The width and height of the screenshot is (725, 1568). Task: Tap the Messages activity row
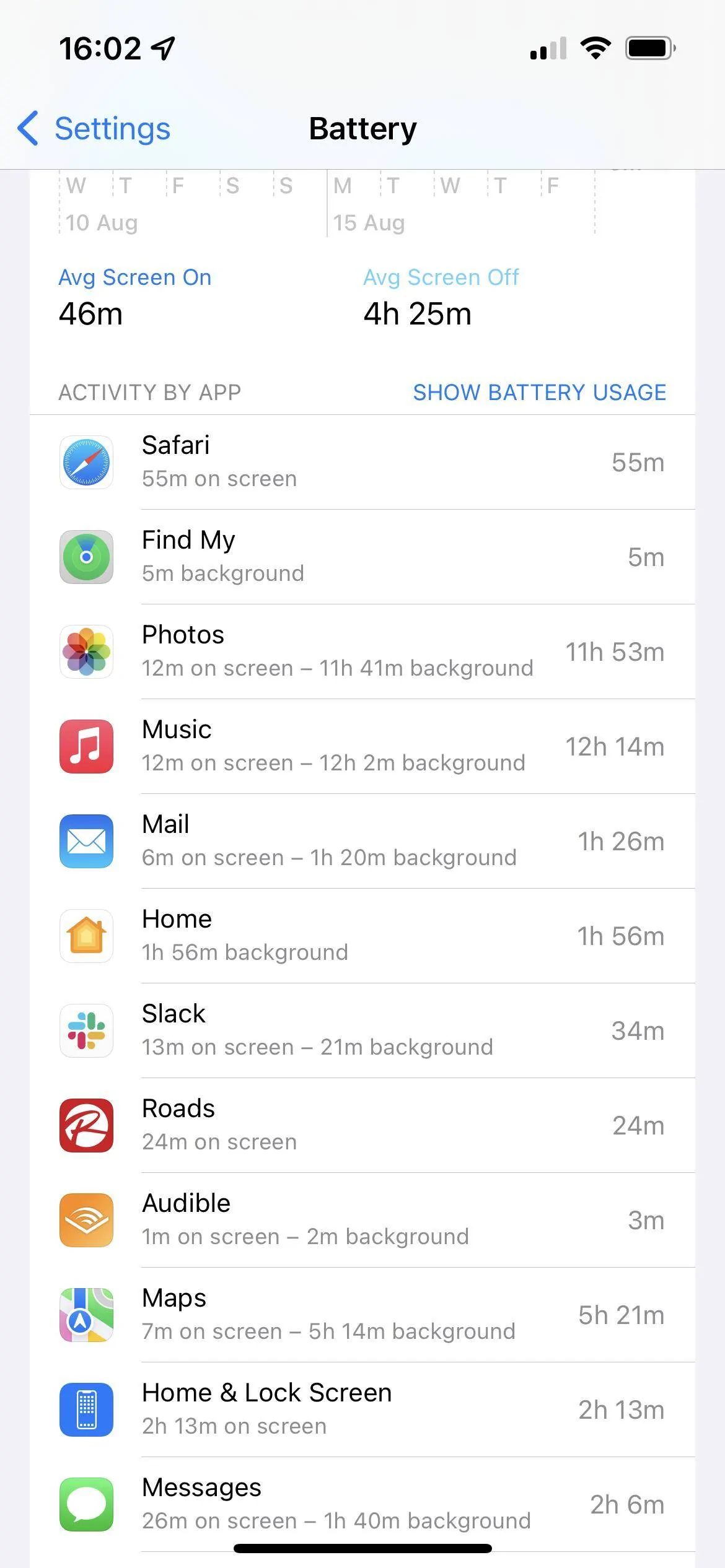362,1504
